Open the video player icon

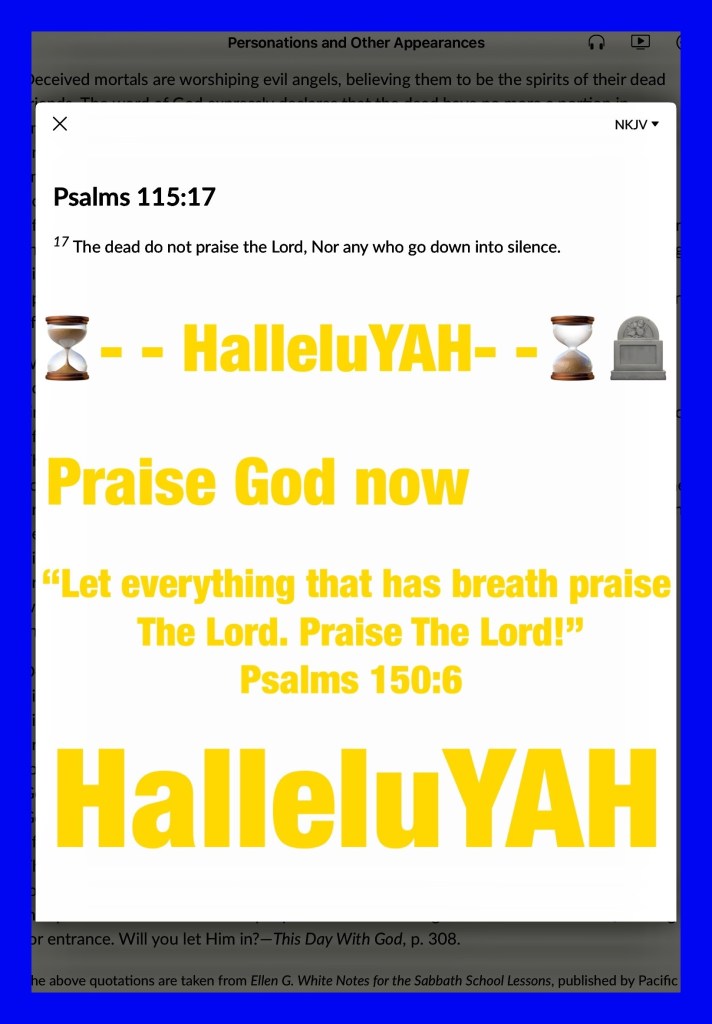(x=640, y=42)
